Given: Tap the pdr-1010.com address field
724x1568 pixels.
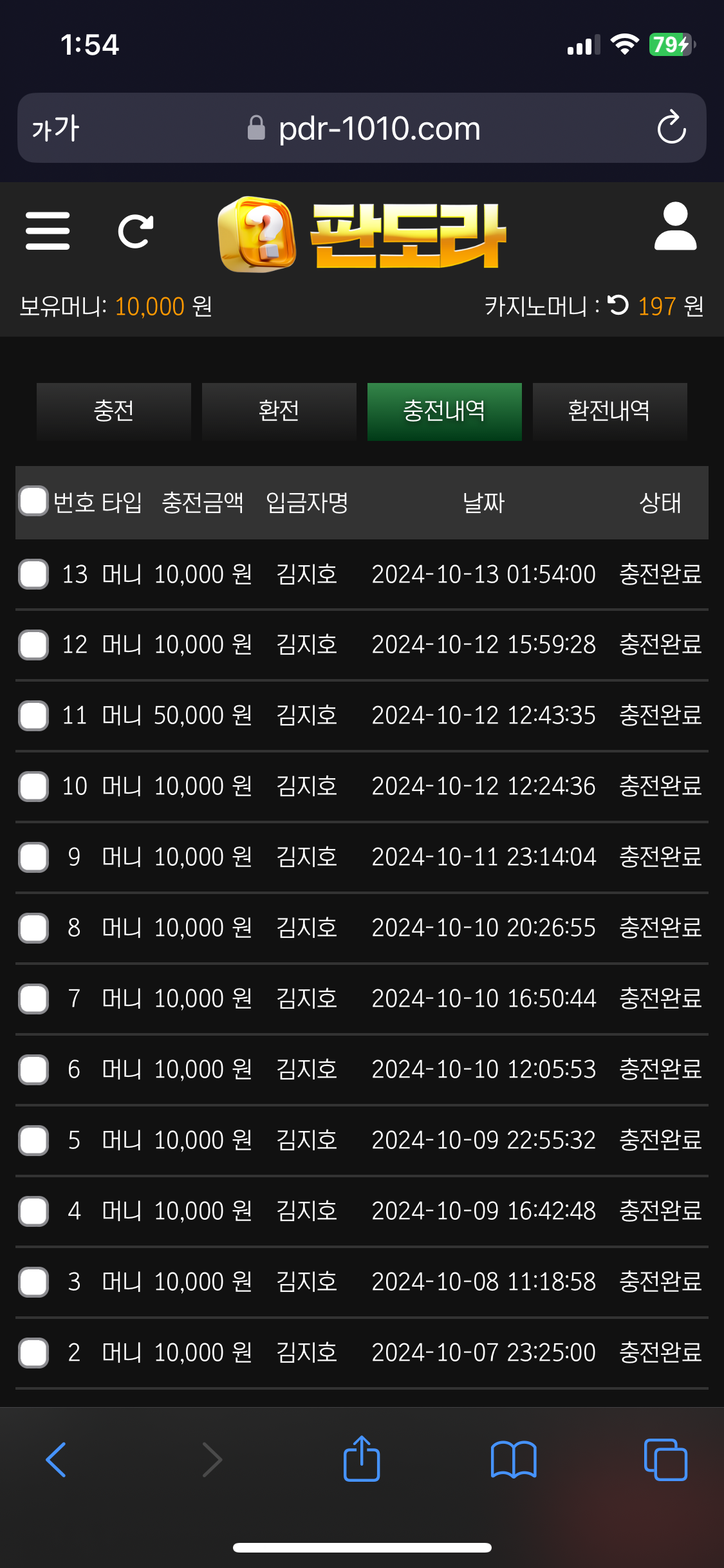Looking at the screenshot, I should point(378,128).
